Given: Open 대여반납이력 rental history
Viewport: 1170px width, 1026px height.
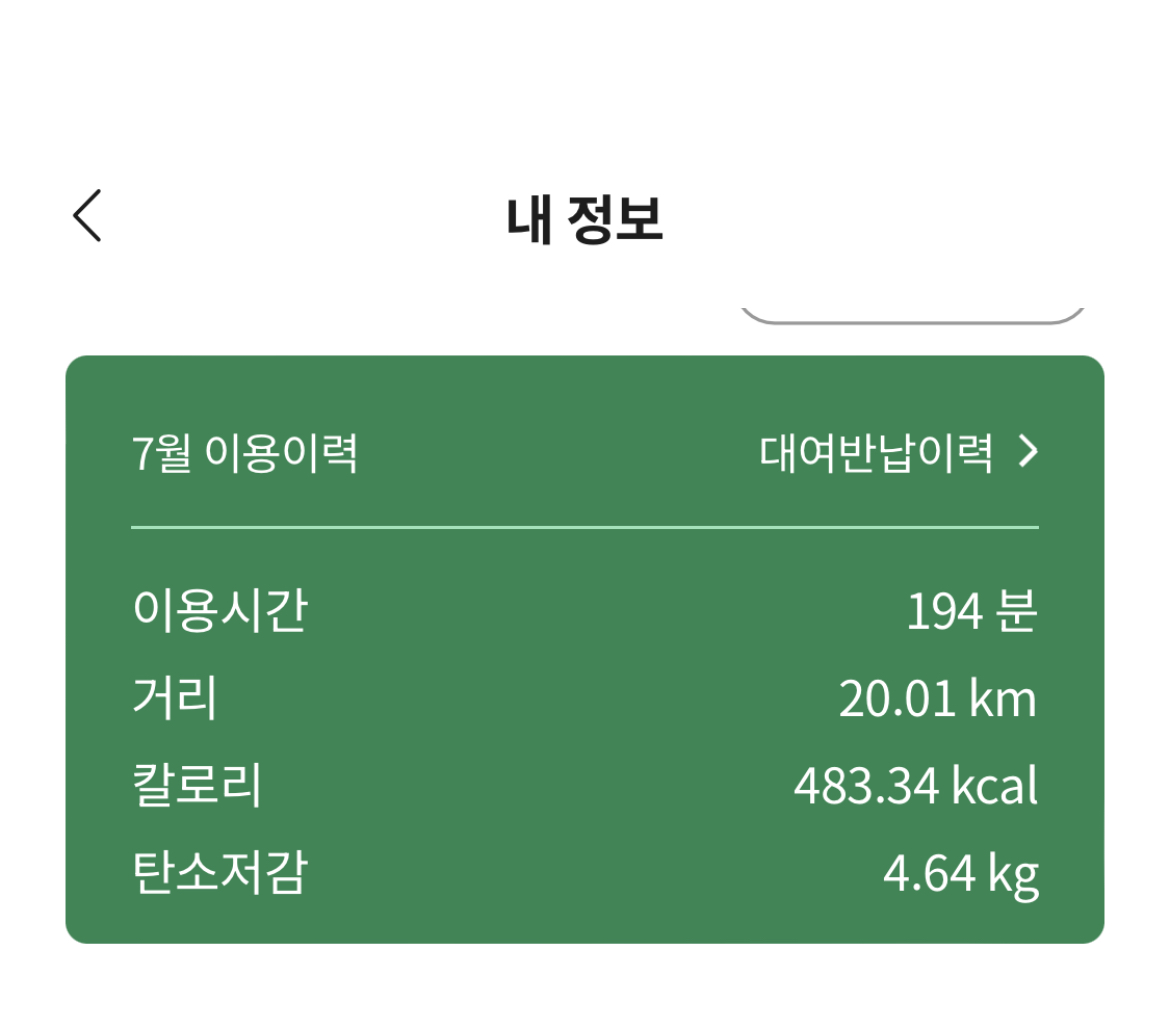Looking at the screenshot, I should pyautogui.click(x=898, y=454).
